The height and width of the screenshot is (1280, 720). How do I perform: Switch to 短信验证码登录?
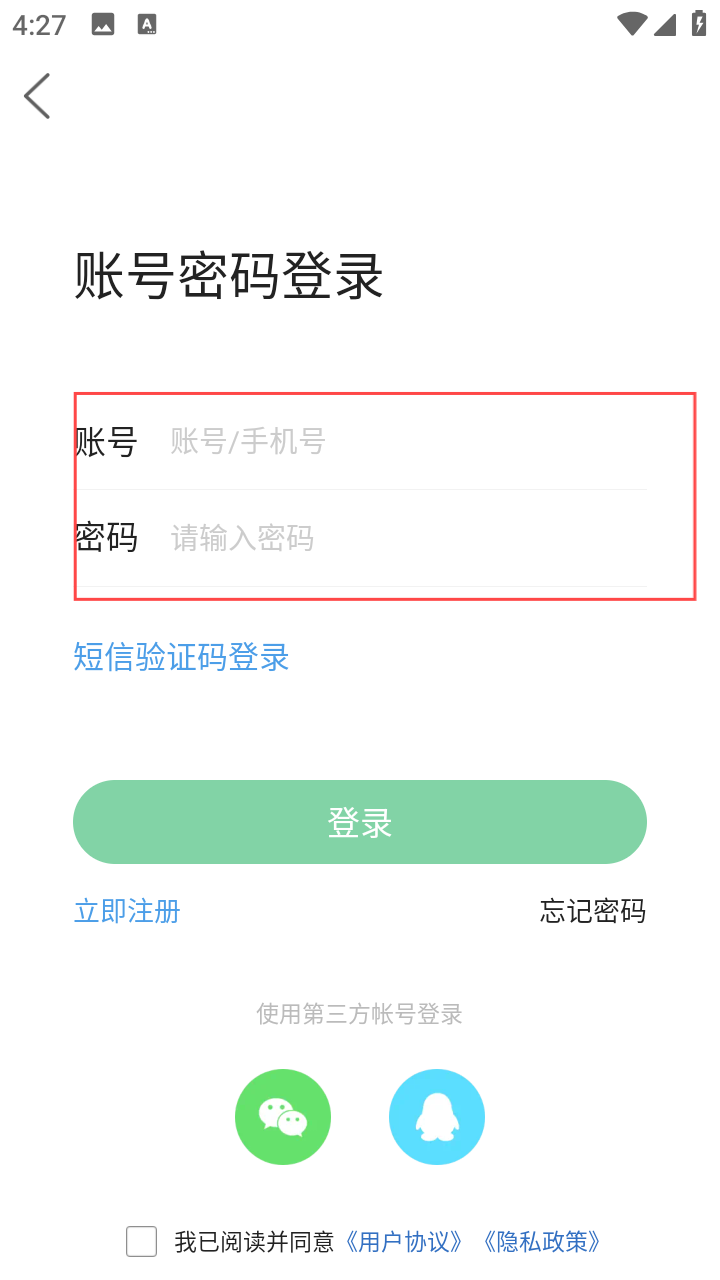click(181, 657)
